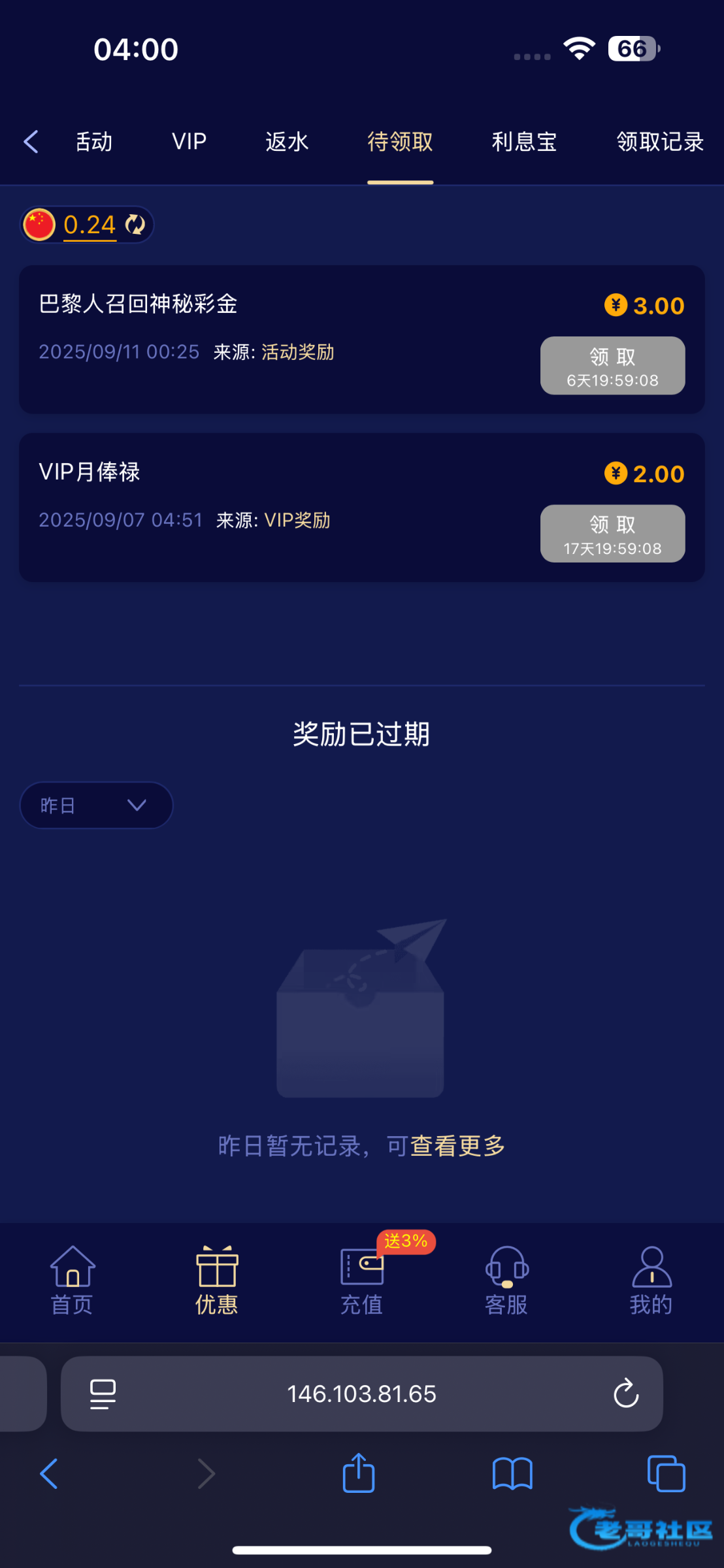Screen dimensions: 724x1568
Task: Open the VIP tab
Action: click(x=189, y=141)
